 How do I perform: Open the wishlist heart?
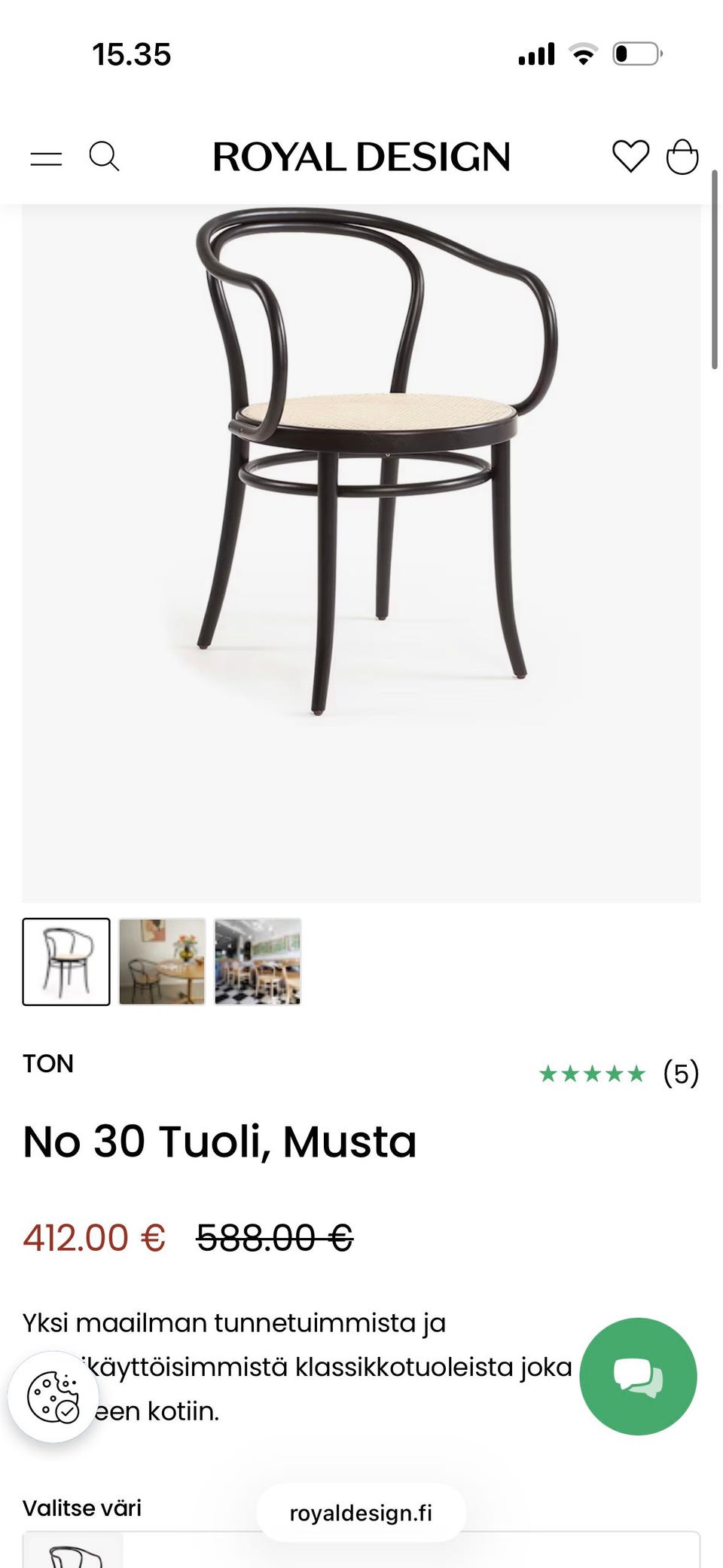point(630,157)
